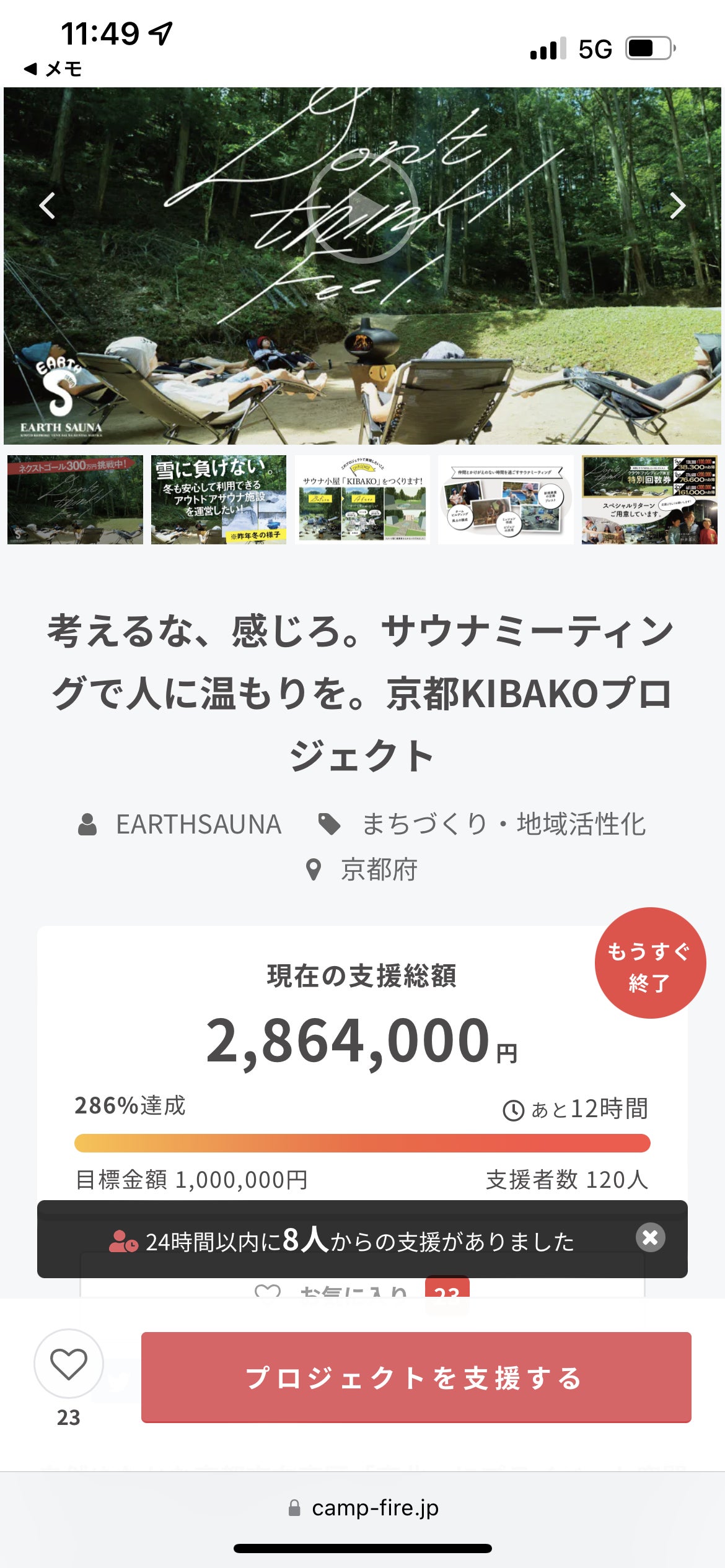Viewport: 725px width, 1568px height.
Task: Select the 特別回数券 thumbnail
Action: (649, 500)
